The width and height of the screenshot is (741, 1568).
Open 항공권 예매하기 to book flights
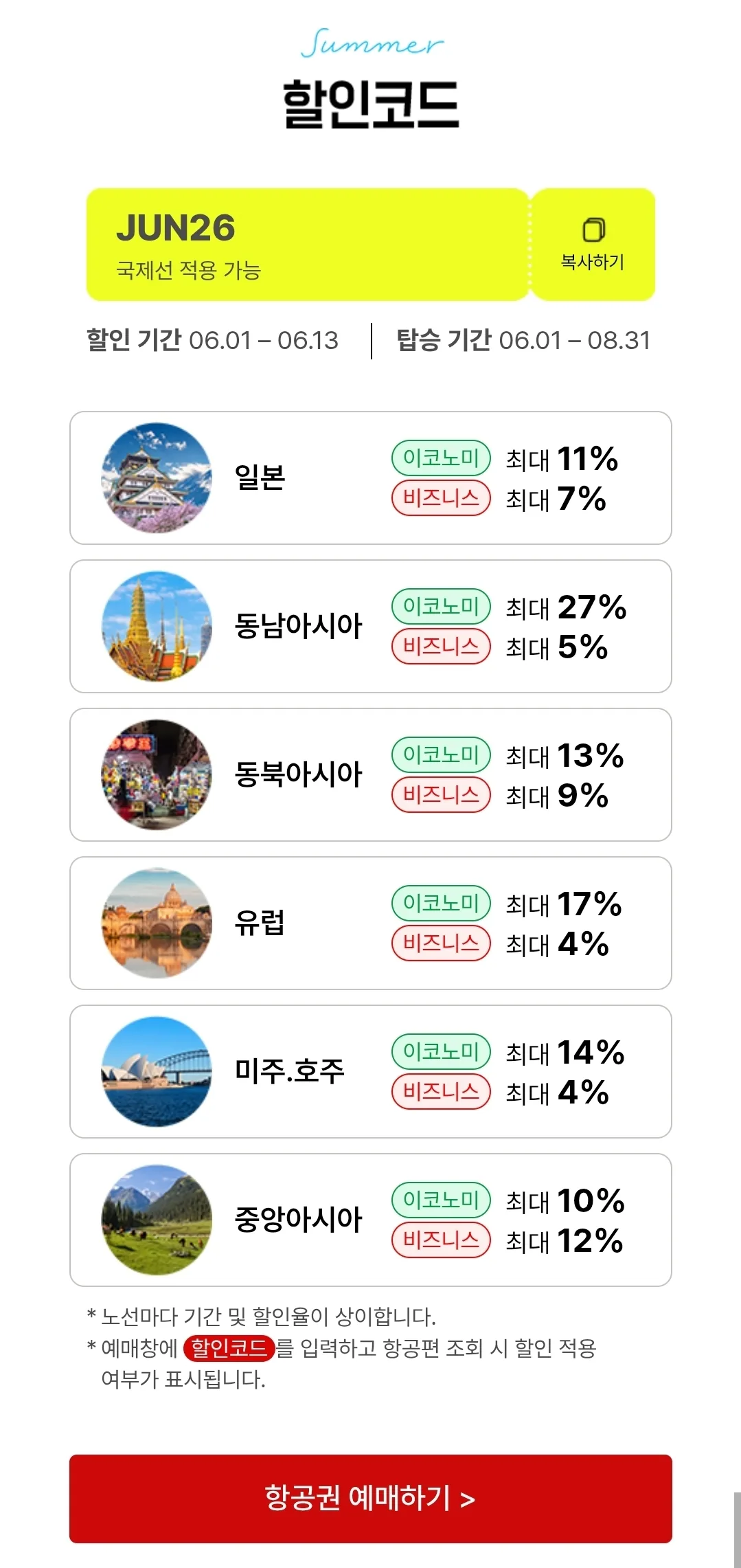coord(370,1499)
